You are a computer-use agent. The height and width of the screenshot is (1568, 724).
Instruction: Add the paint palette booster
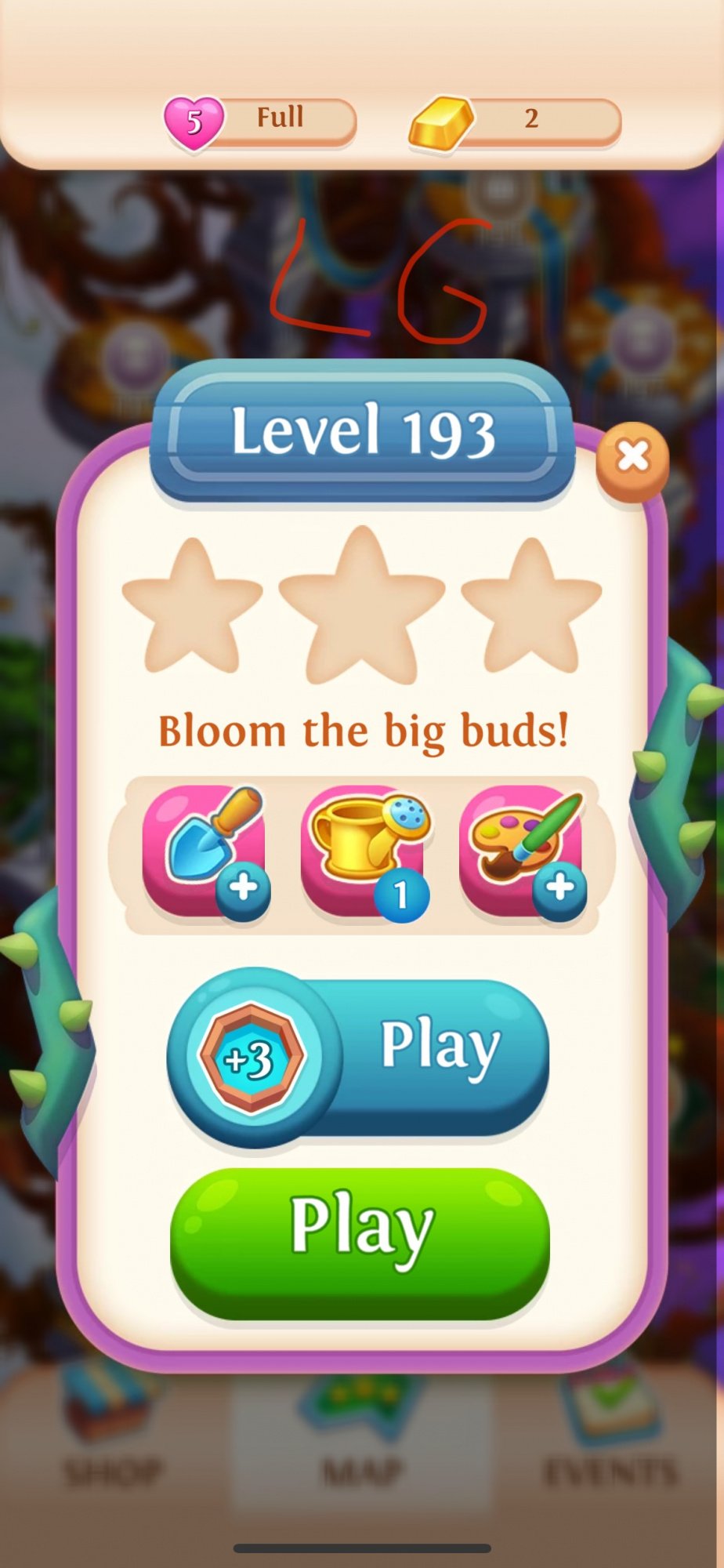point(522,852)
